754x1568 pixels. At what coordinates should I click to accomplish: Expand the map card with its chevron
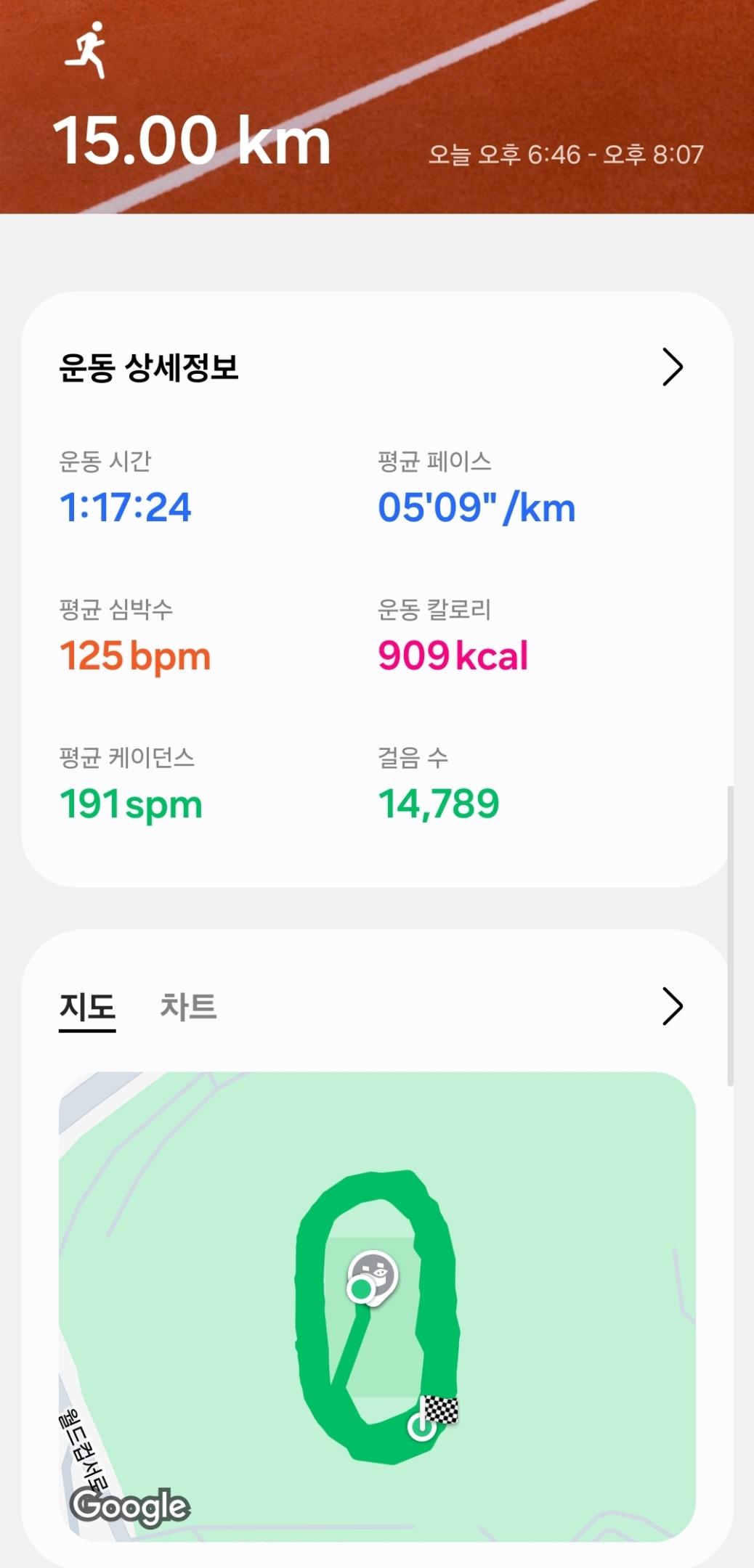tap(672, 1007)
